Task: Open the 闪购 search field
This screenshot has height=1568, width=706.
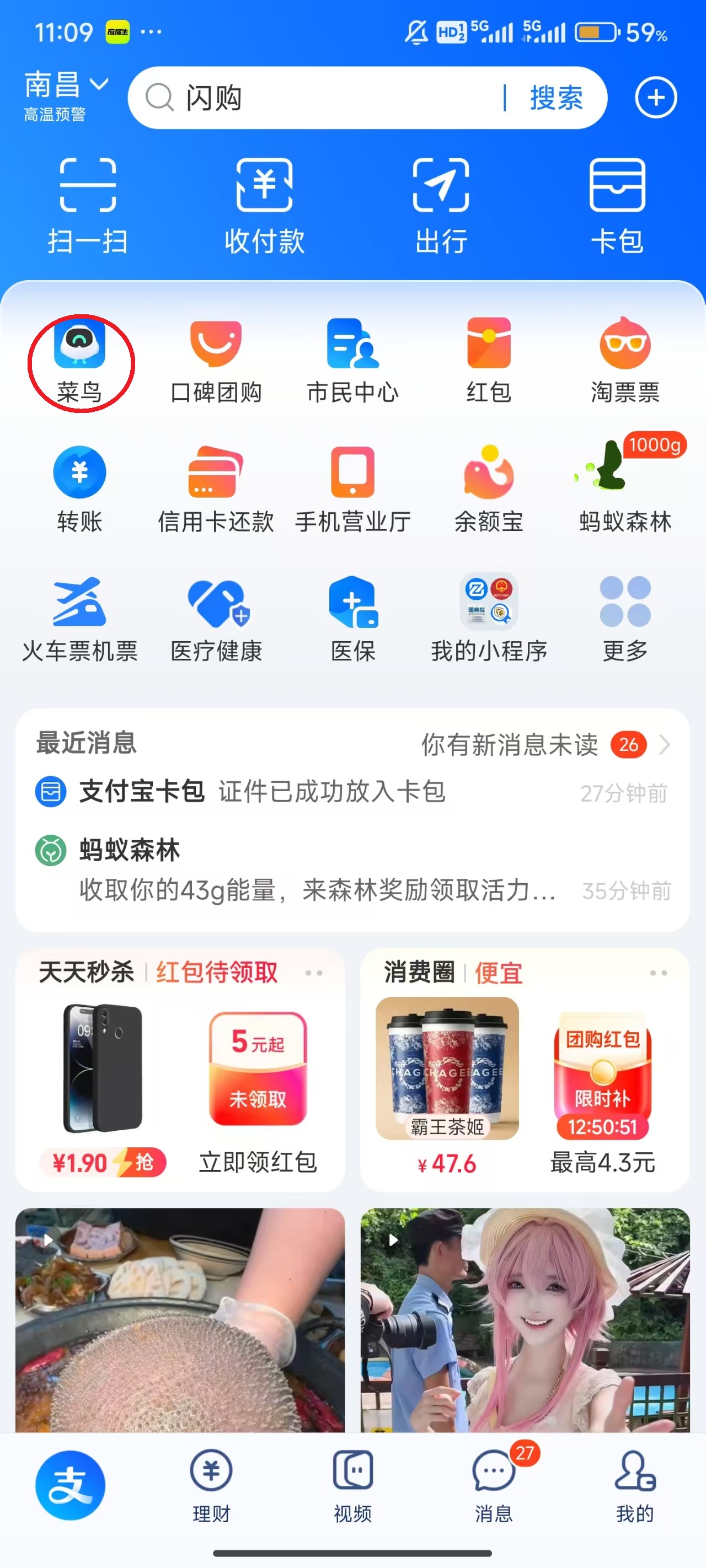Action: point(329,98)
